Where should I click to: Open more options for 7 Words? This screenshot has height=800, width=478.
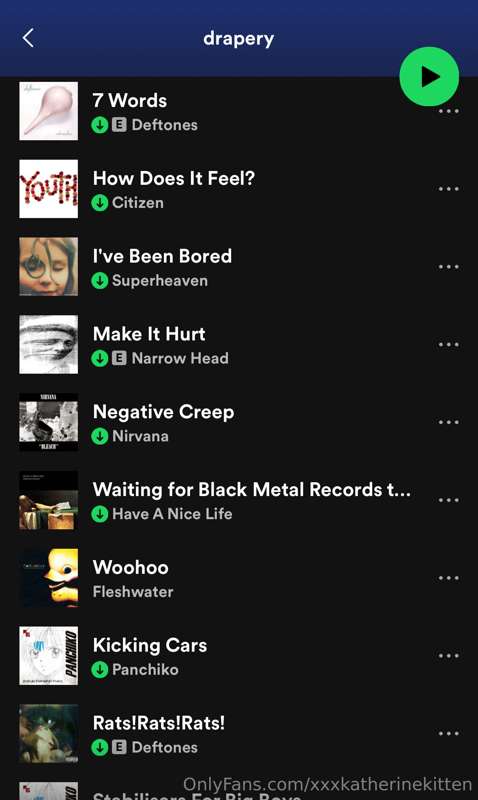tap(448, 111)
